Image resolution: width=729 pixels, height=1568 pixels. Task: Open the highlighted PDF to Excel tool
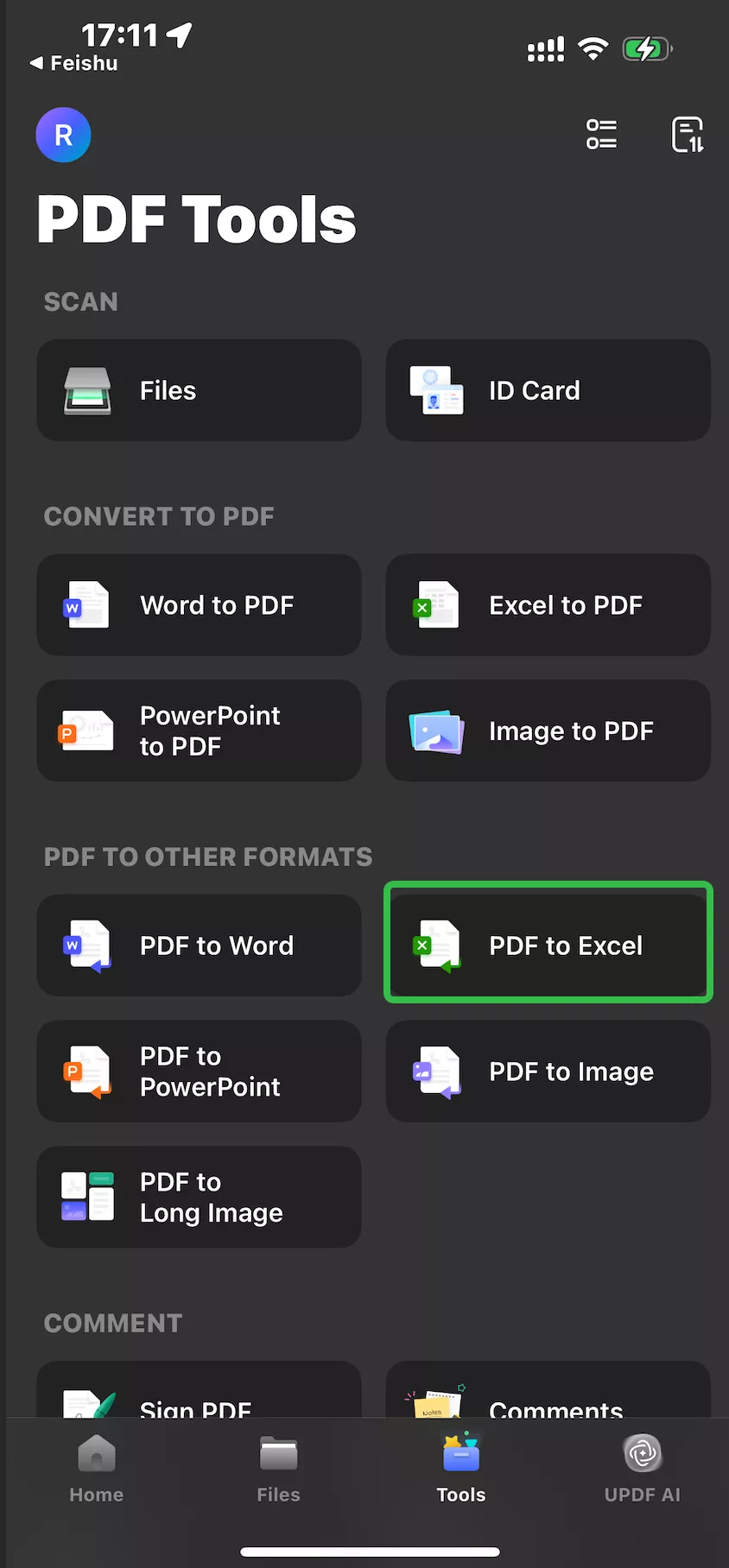pyautogui.click(x=548, y=943)
